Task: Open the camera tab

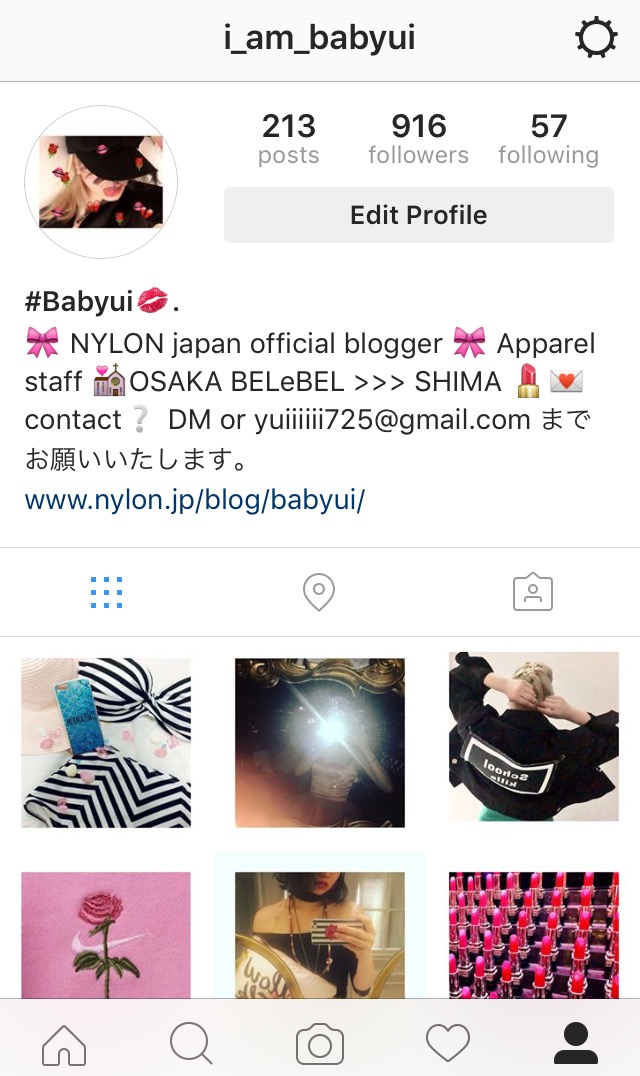Action: (x=320, y=1045)
